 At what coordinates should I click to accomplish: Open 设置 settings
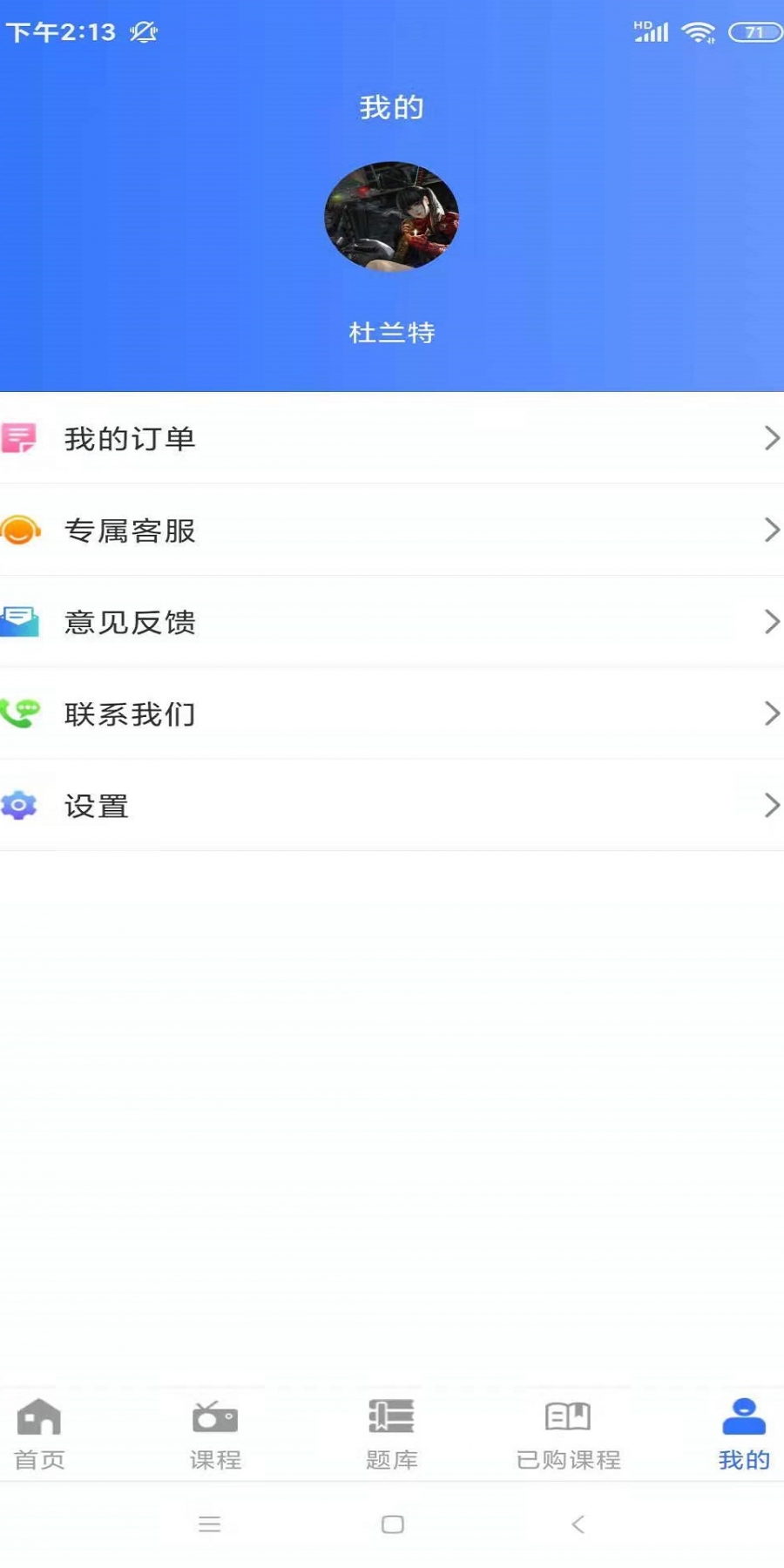pyautogui.click(x=392, y=806)
